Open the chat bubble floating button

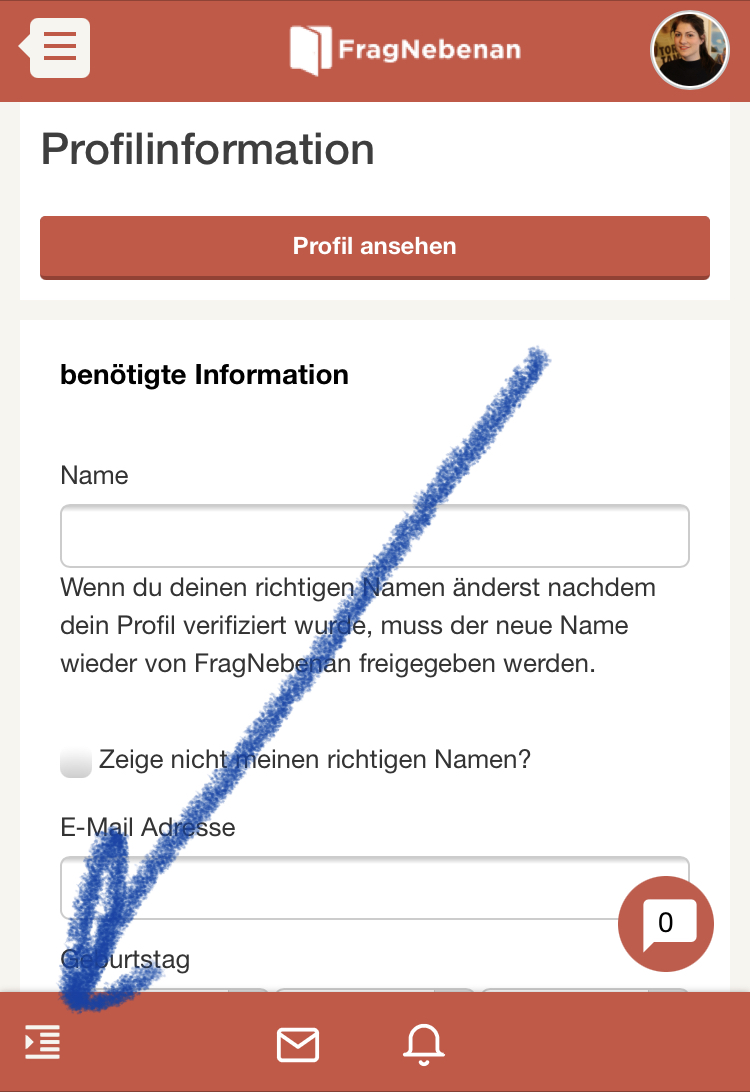pyautogui.click(x=666, y=923)
